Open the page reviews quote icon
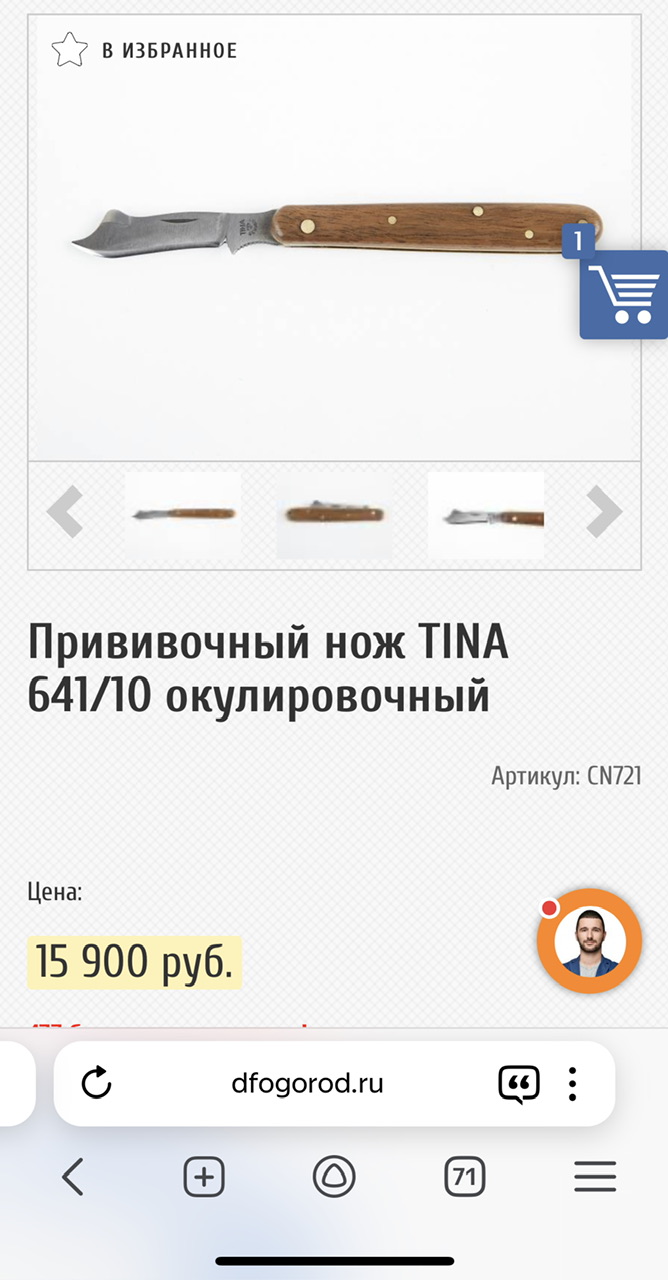The width and height of the screenshot is (668, 1280). [519, 1084]
